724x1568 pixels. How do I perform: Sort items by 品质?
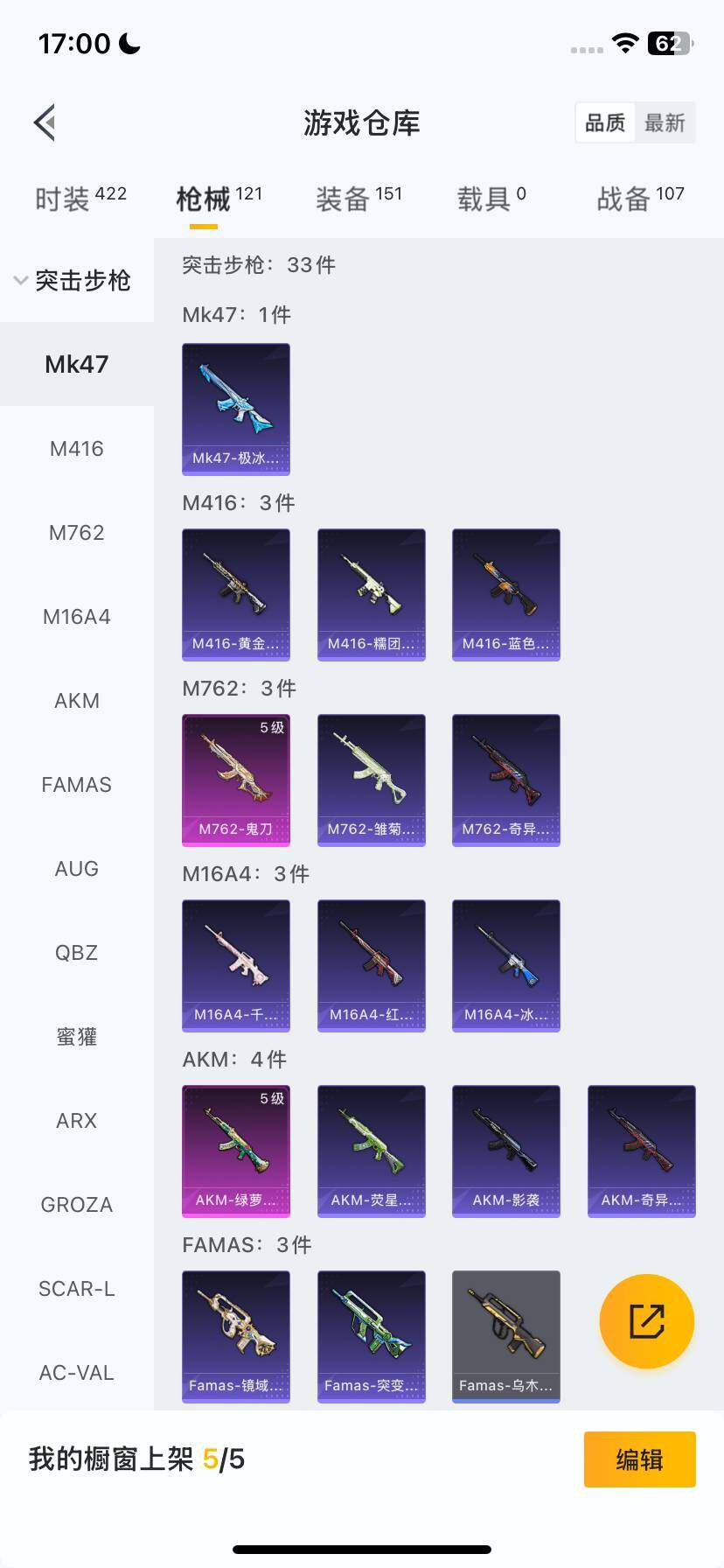605,122
